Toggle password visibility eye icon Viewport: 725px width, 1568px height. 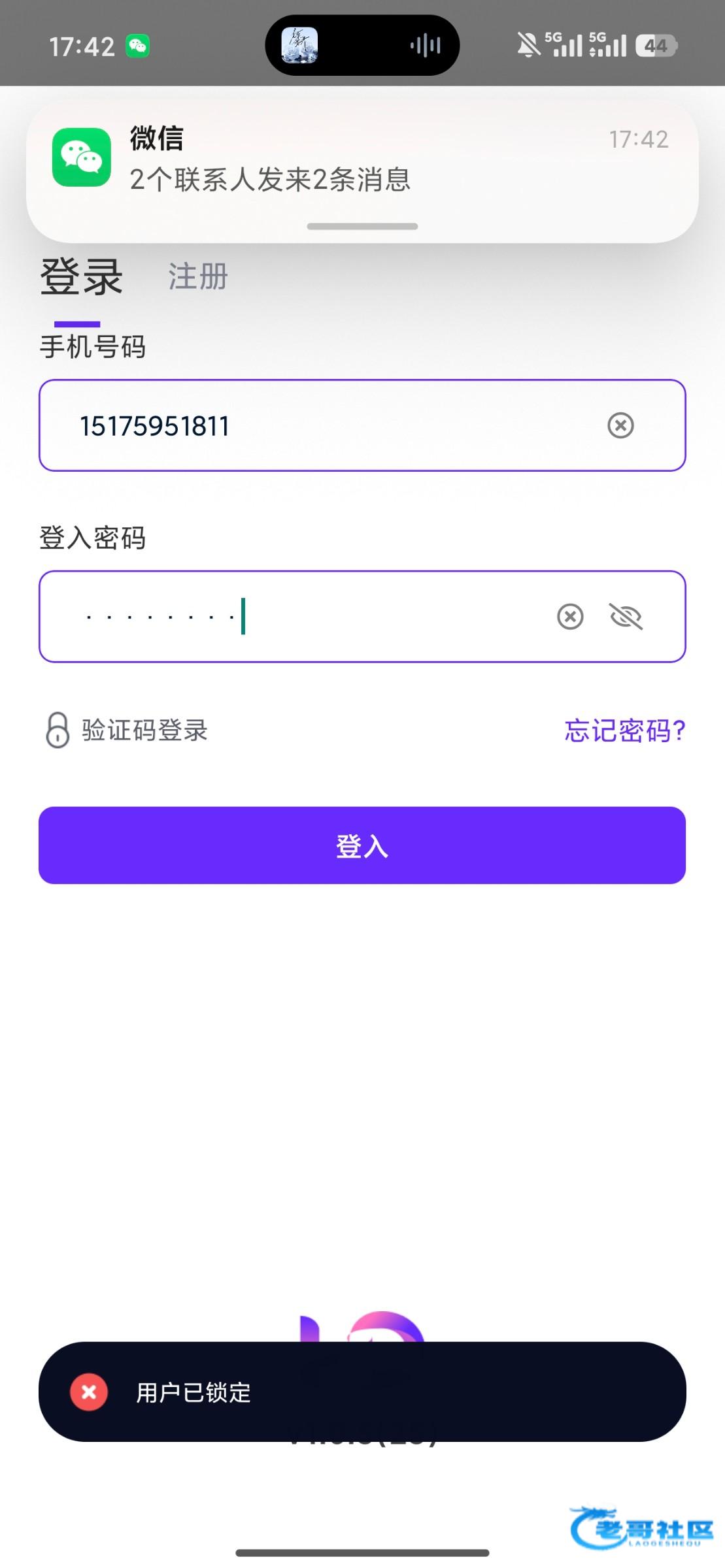(626, 617)
